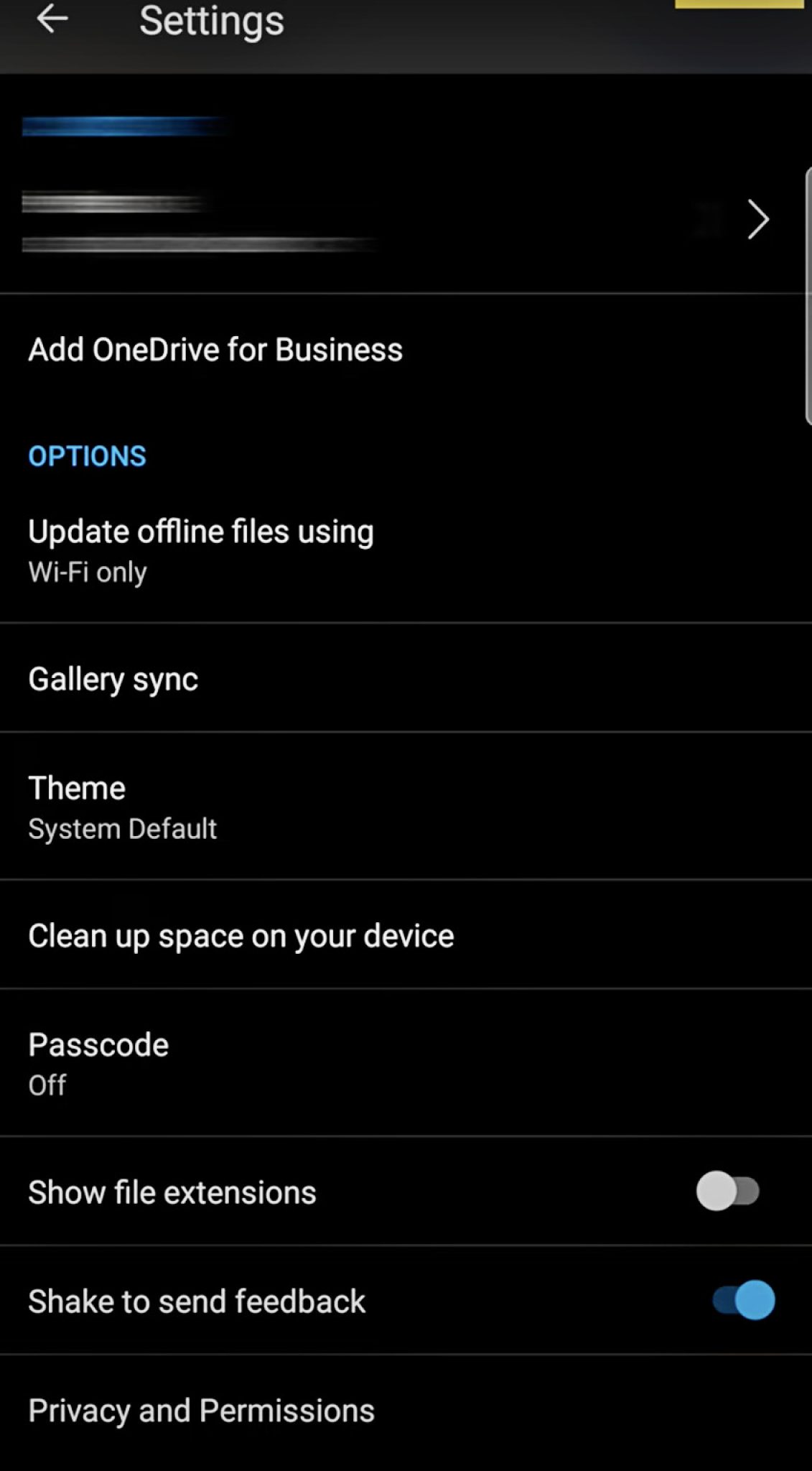812x1471 pixels.
Task: Tap Wi-Fi only subtitle text
Action: pos(88,572)
